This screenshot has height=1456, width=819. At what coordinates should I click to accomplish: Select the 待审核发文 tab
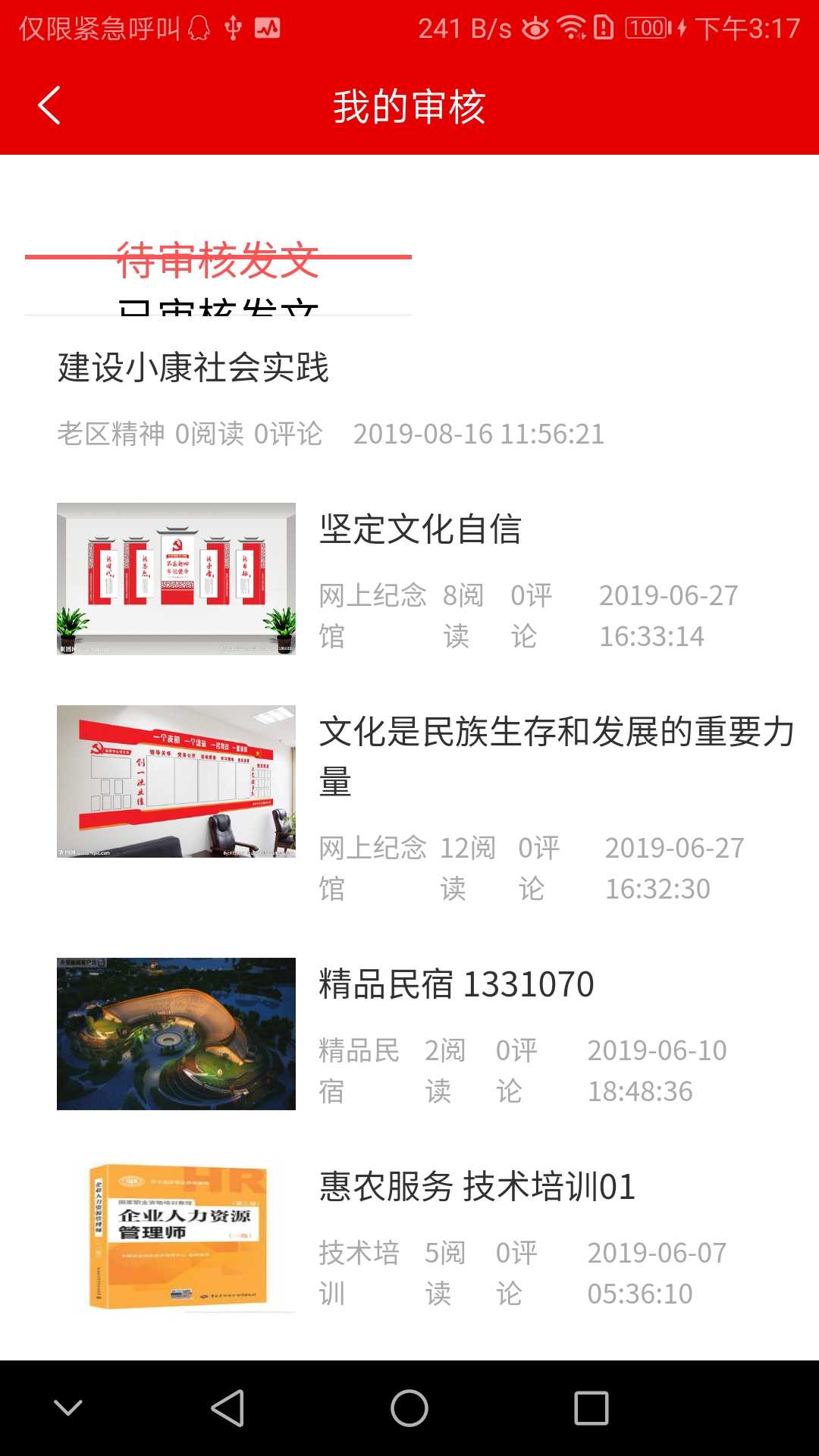(218, 260)
